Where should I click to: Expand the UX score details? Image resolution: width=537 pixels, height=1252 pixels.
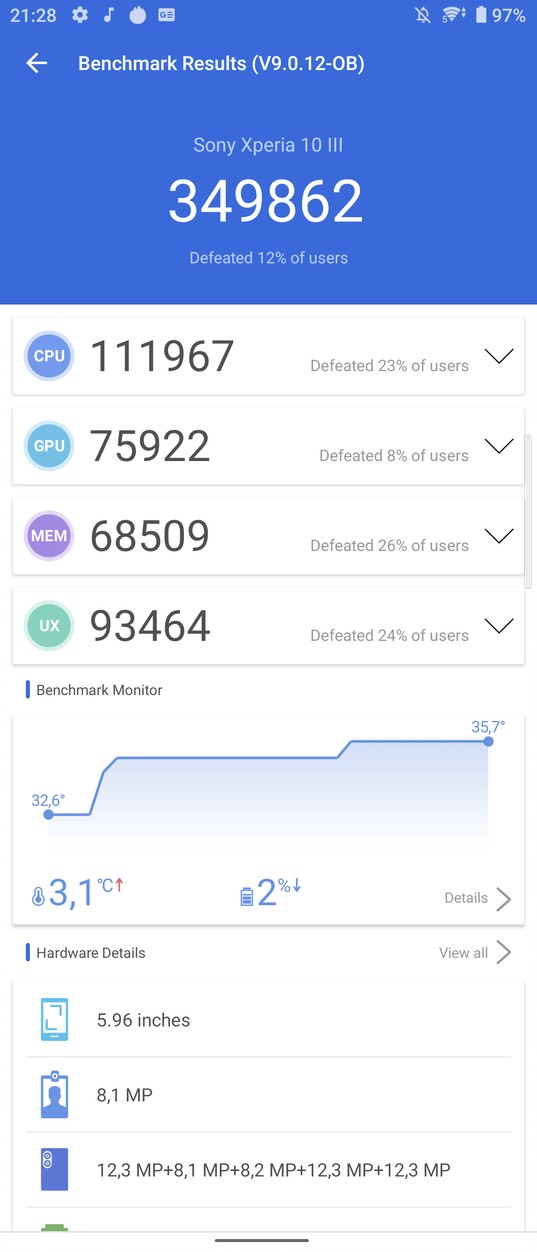coord(498,627)
